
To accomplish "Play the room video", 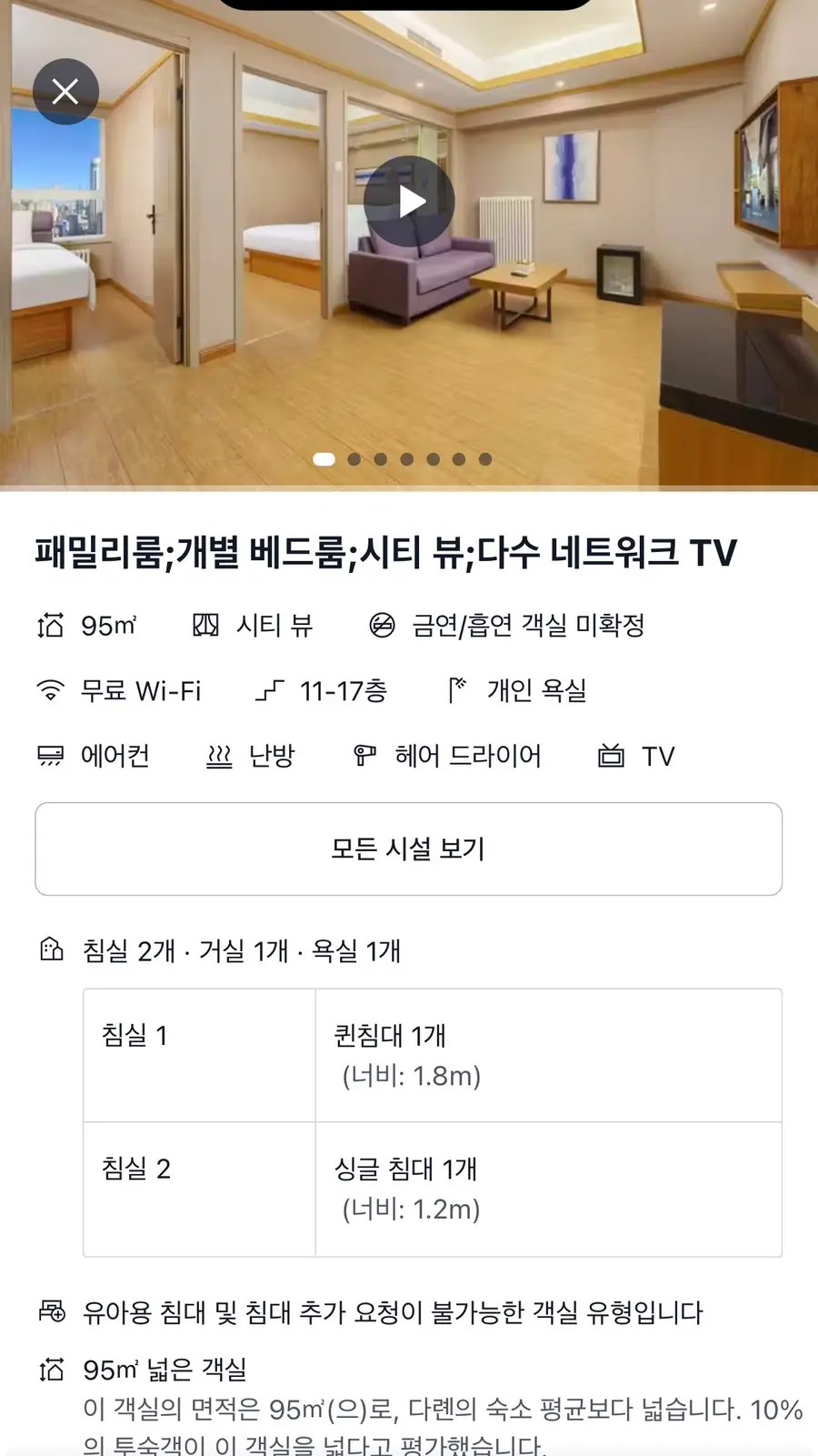I will (x=409, y=201).
